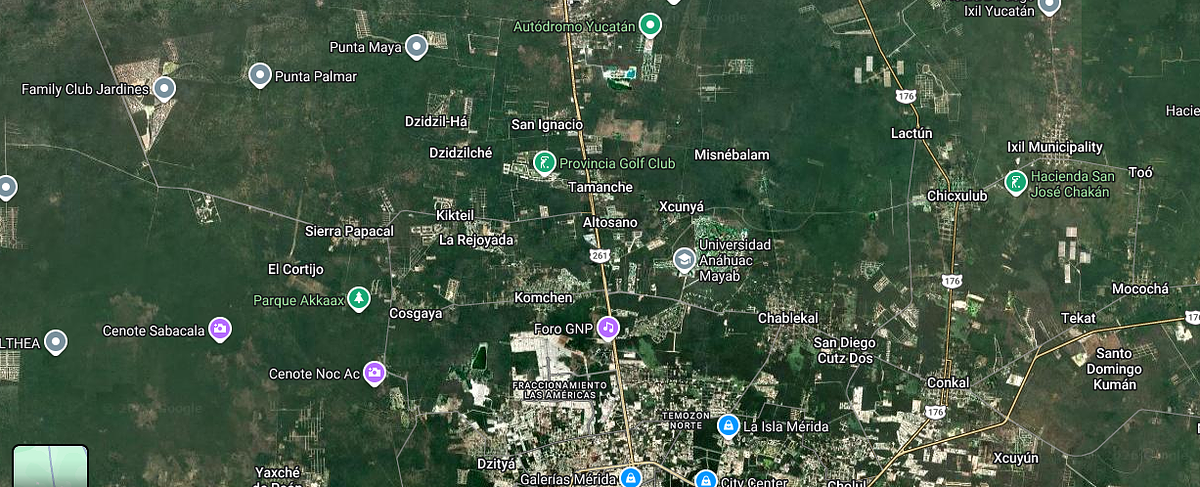Open the Hacienda San José Chakán marker

pos(1016,182)
